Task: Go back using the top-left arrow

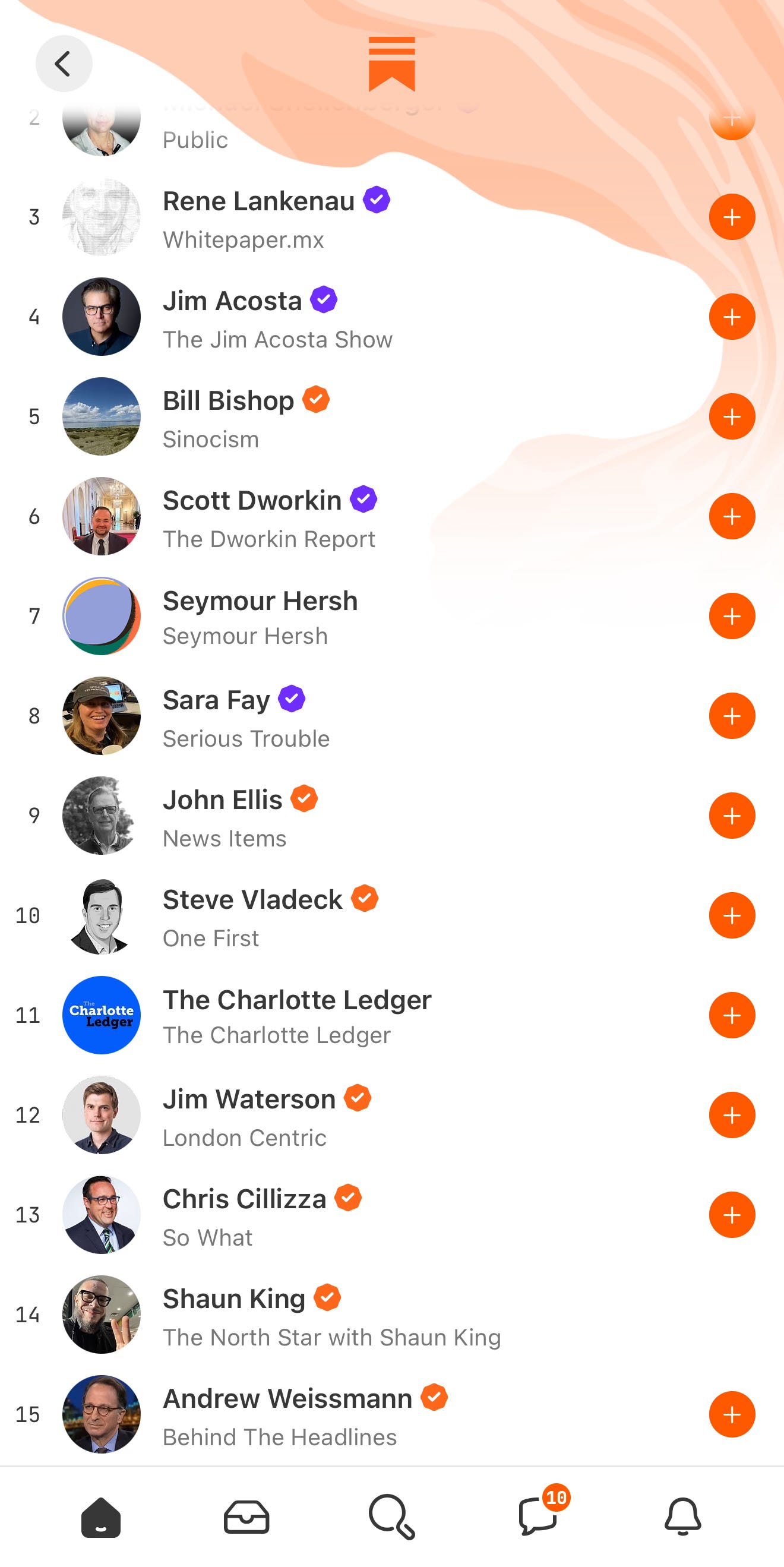Action: [64, 64]
